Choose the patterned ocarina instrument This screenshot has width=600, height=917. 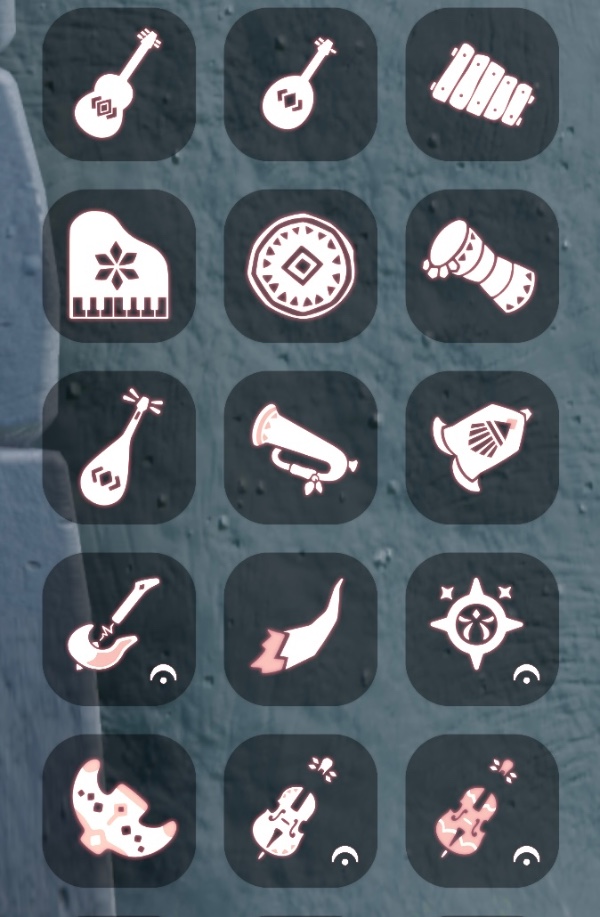point(119,811)
